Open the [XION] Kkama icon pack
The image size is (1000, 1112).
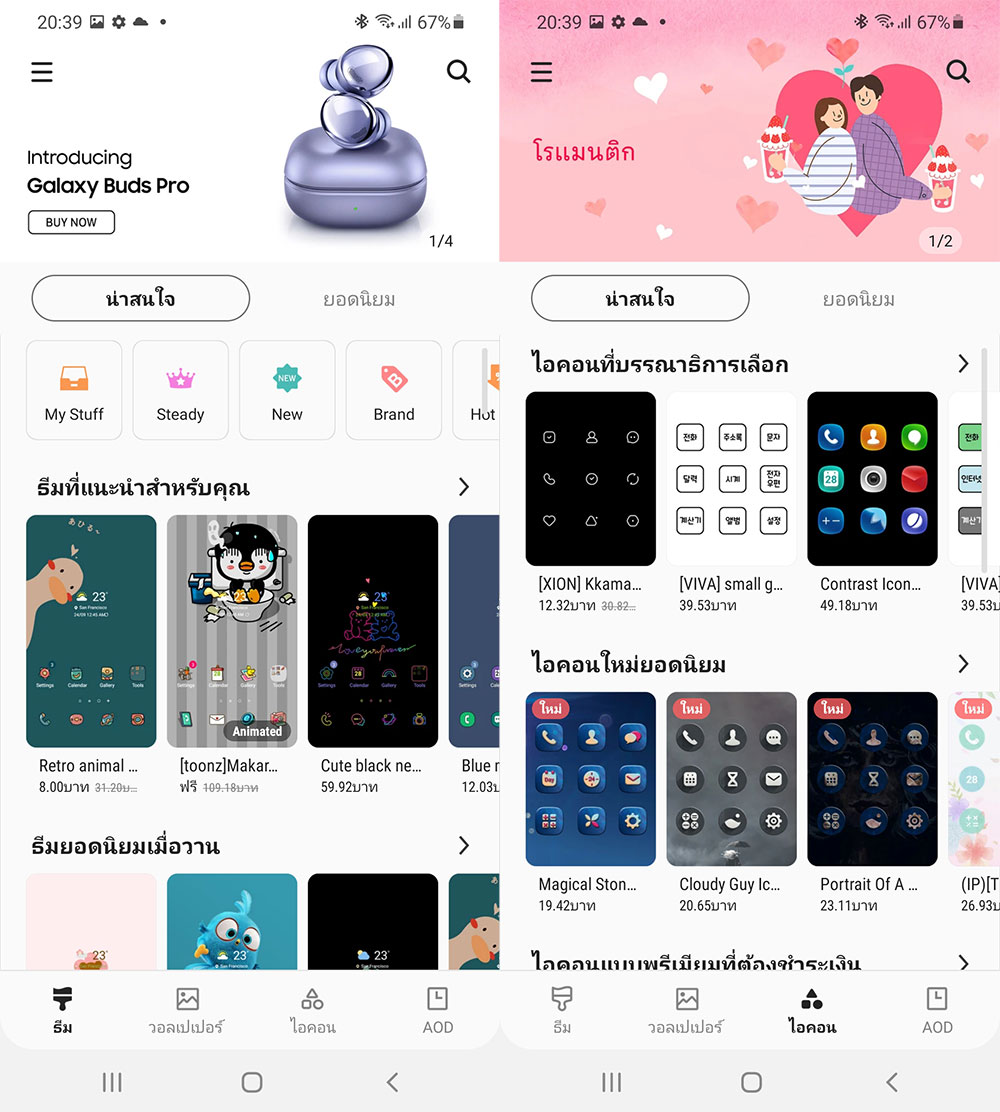pyautogui.click(x=590, y=478)
